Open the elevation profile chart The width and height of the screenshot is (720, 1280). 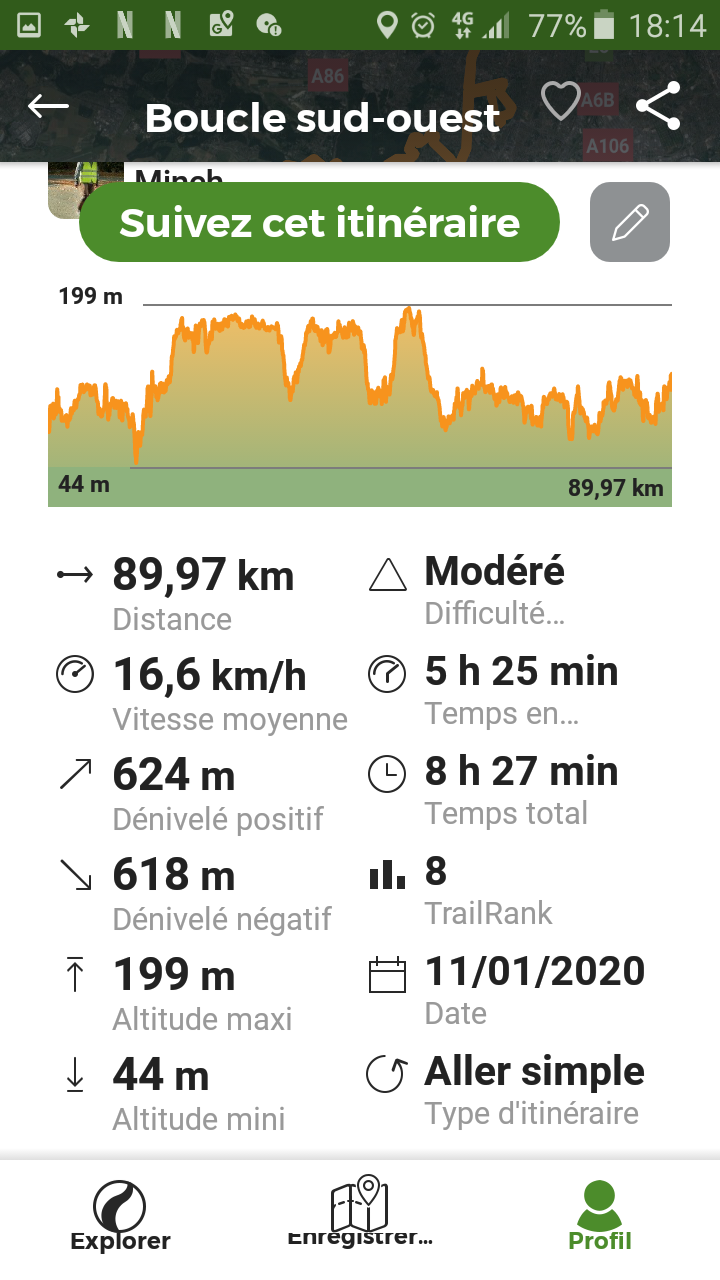[x=360, y=395]
